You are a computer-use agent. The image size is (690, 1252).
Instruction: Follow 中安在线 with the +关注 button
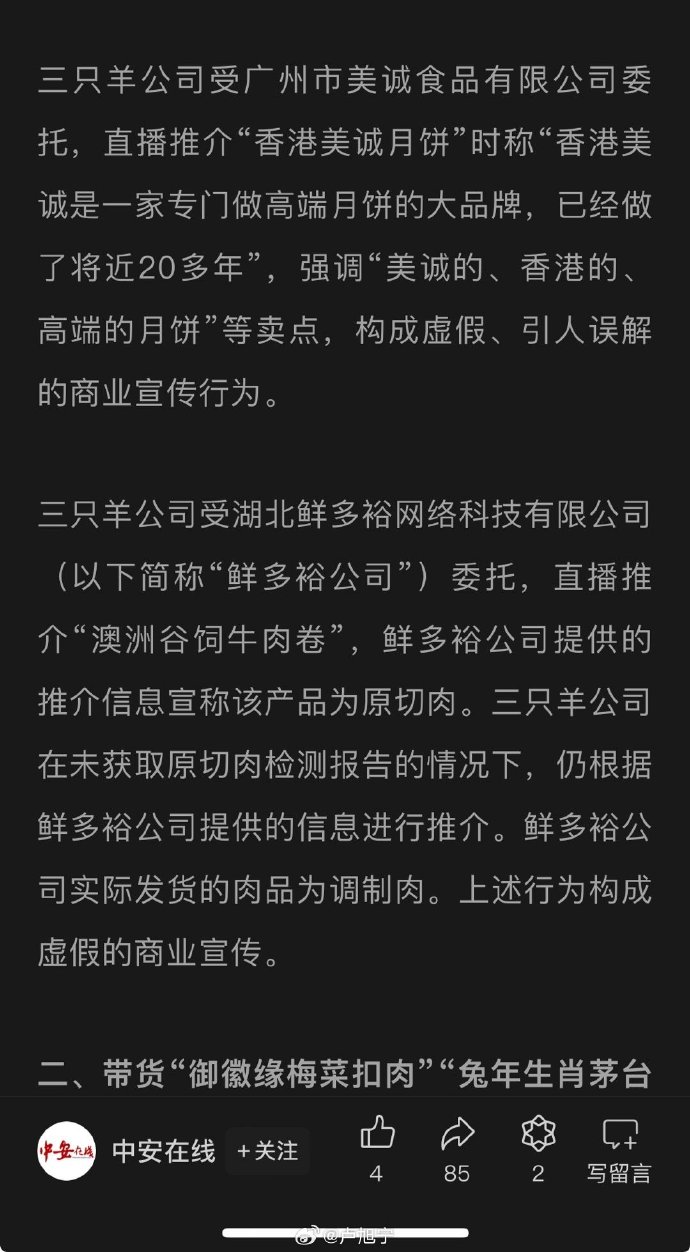coord(267,1151)
